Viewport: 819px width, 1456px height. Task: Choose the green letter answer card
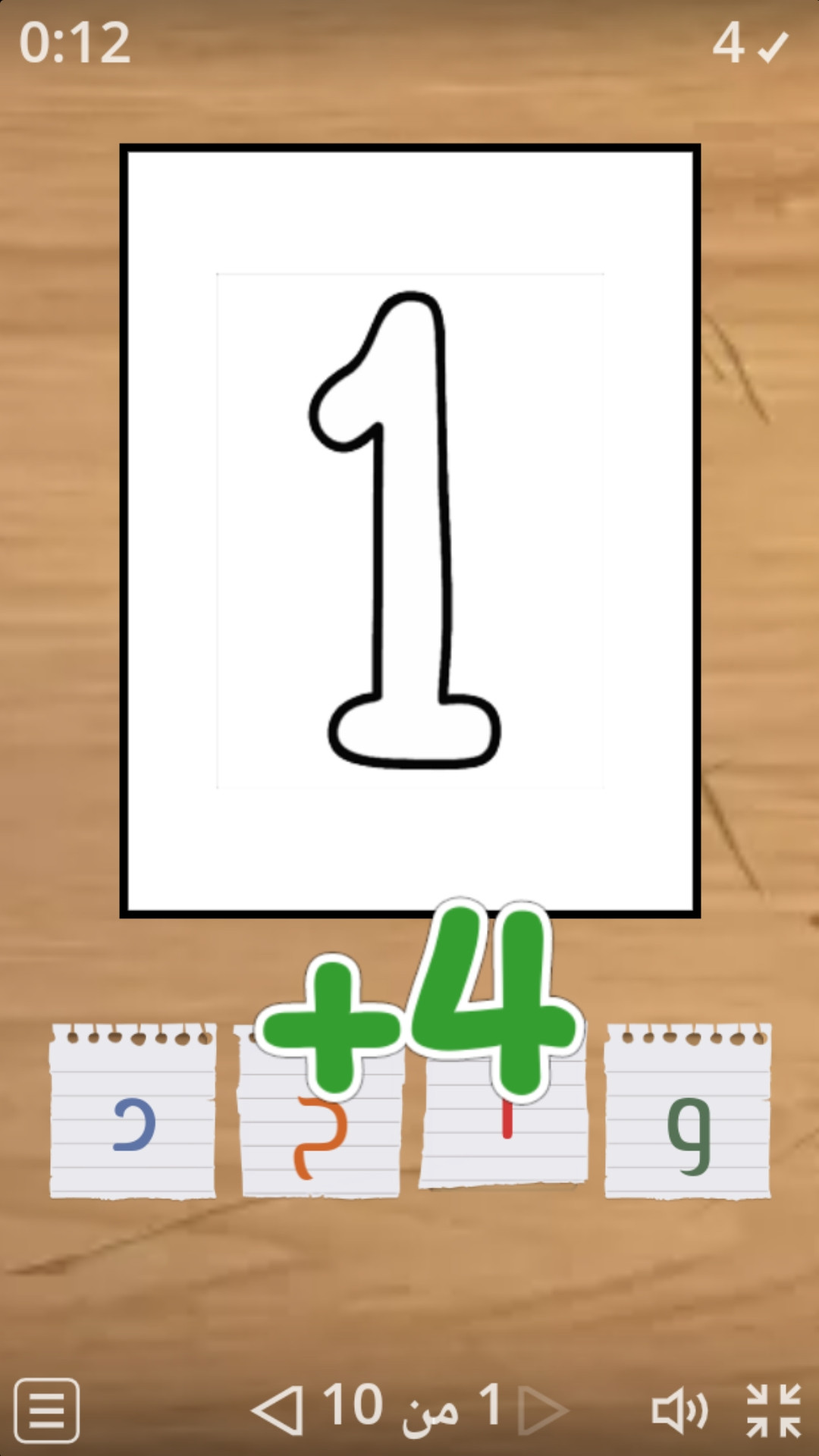pyautogui.click(x=687, y=1115)
